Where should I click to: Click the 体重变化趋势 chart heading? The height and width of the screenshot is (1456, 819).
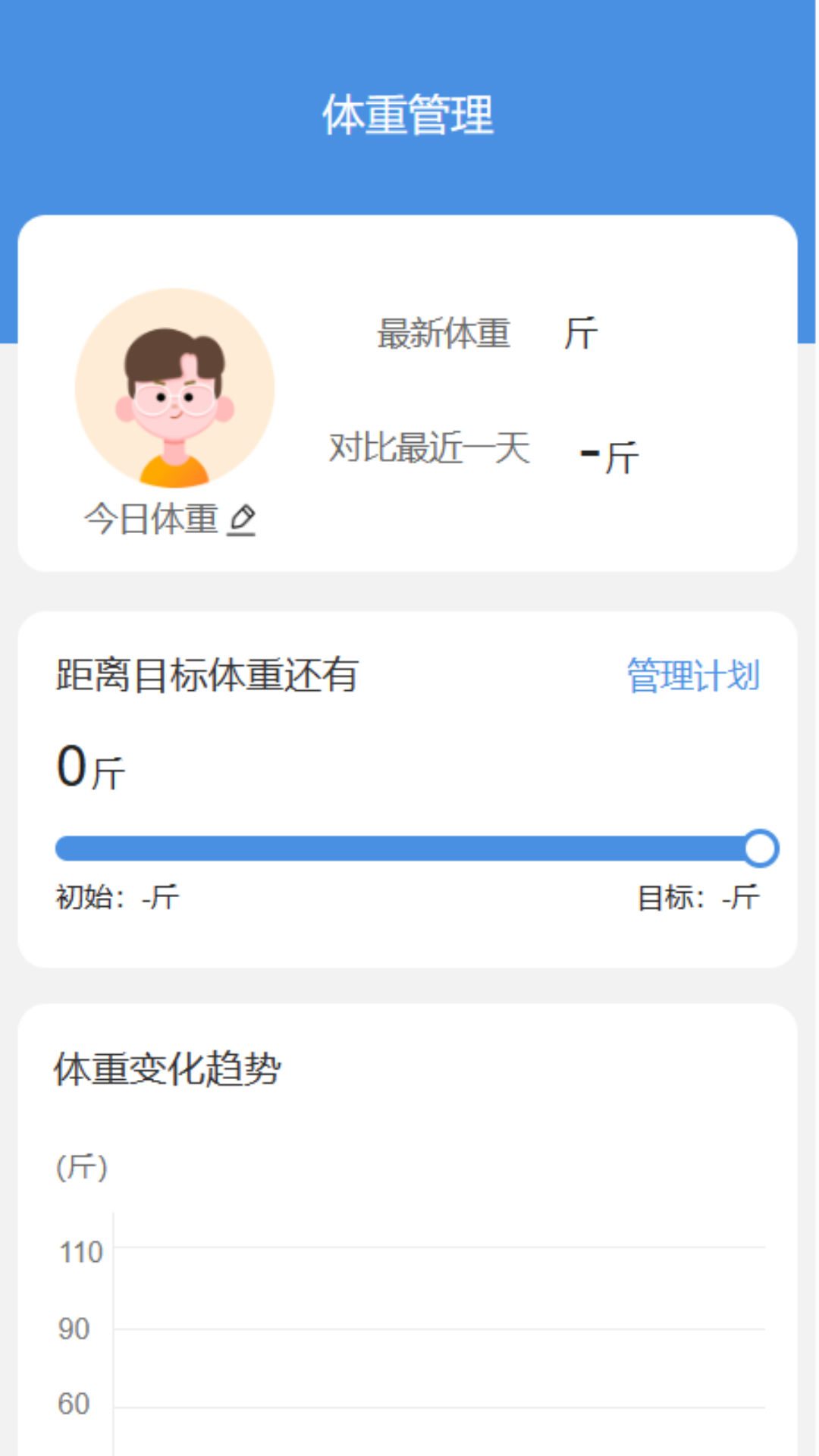(x=168, y=1066)
